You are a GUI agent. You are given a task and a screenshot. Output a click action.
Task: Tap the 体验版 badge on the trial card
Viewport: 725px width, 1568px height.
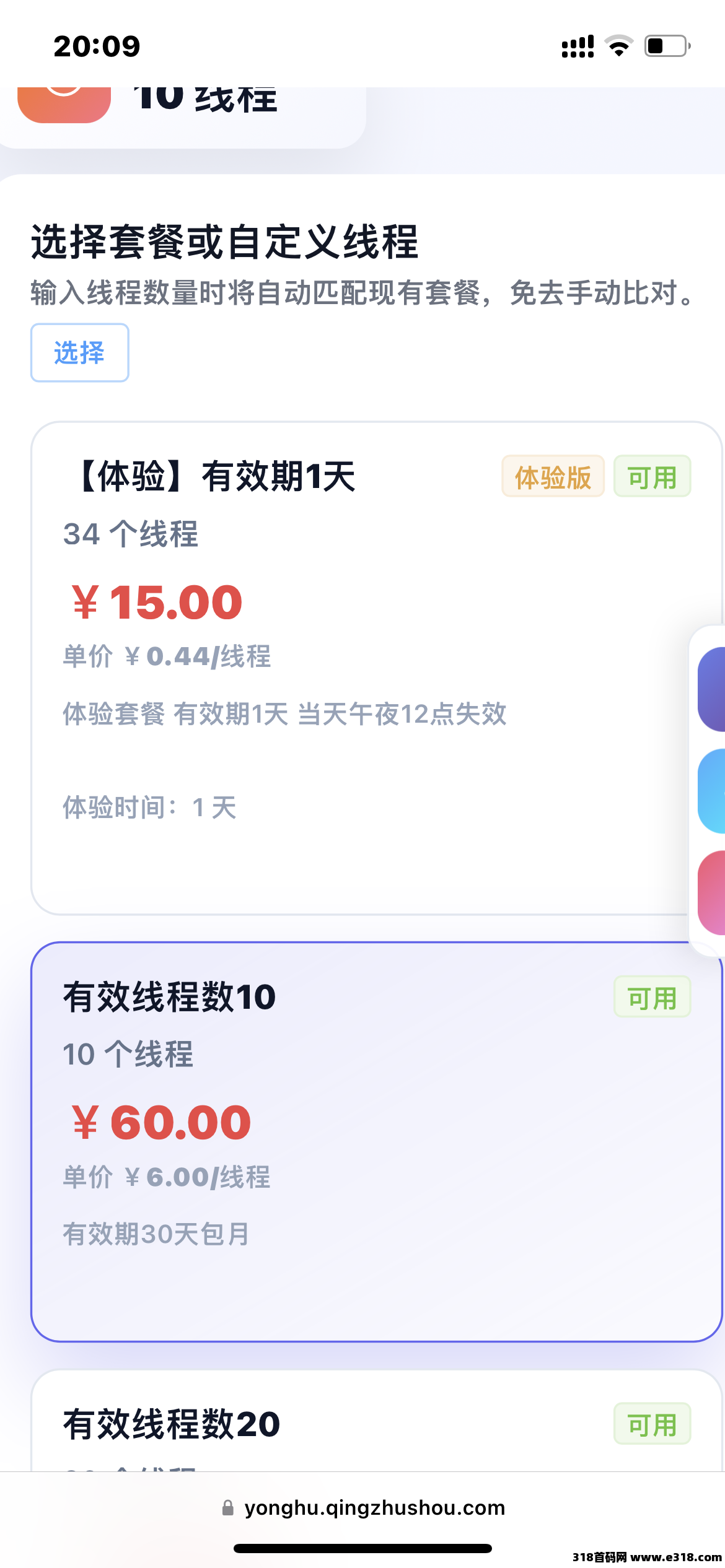(553, 477)
